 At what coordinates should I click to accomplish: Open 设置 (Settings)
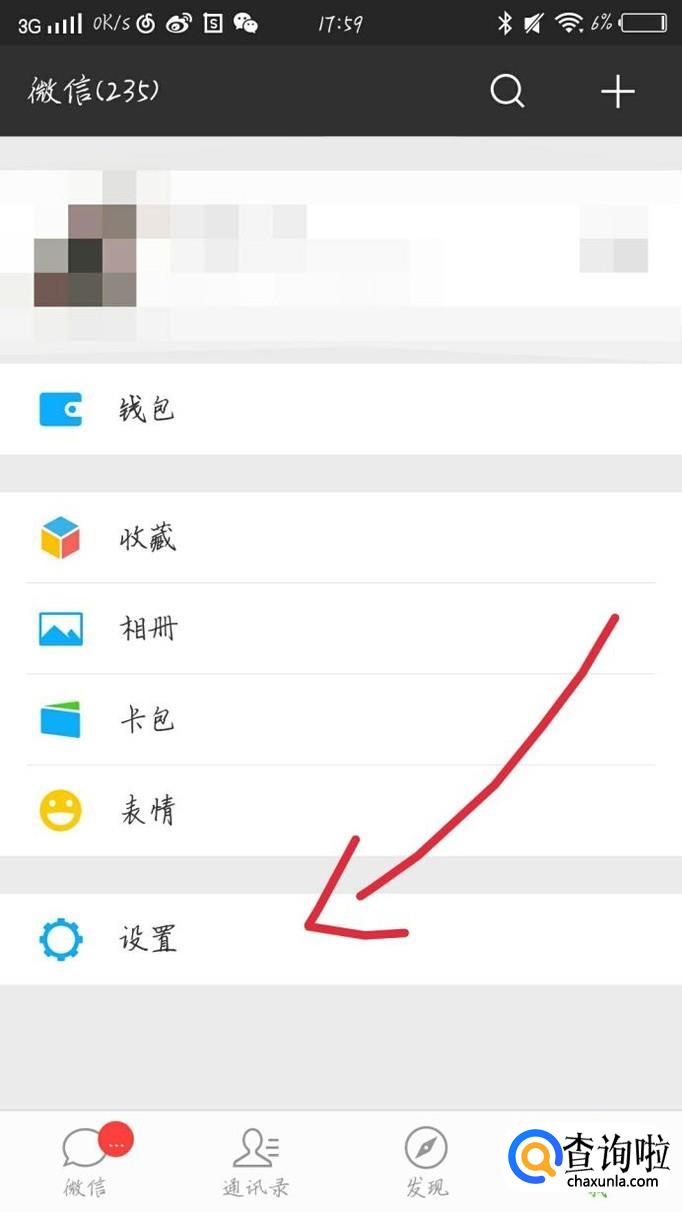point(341,939)
